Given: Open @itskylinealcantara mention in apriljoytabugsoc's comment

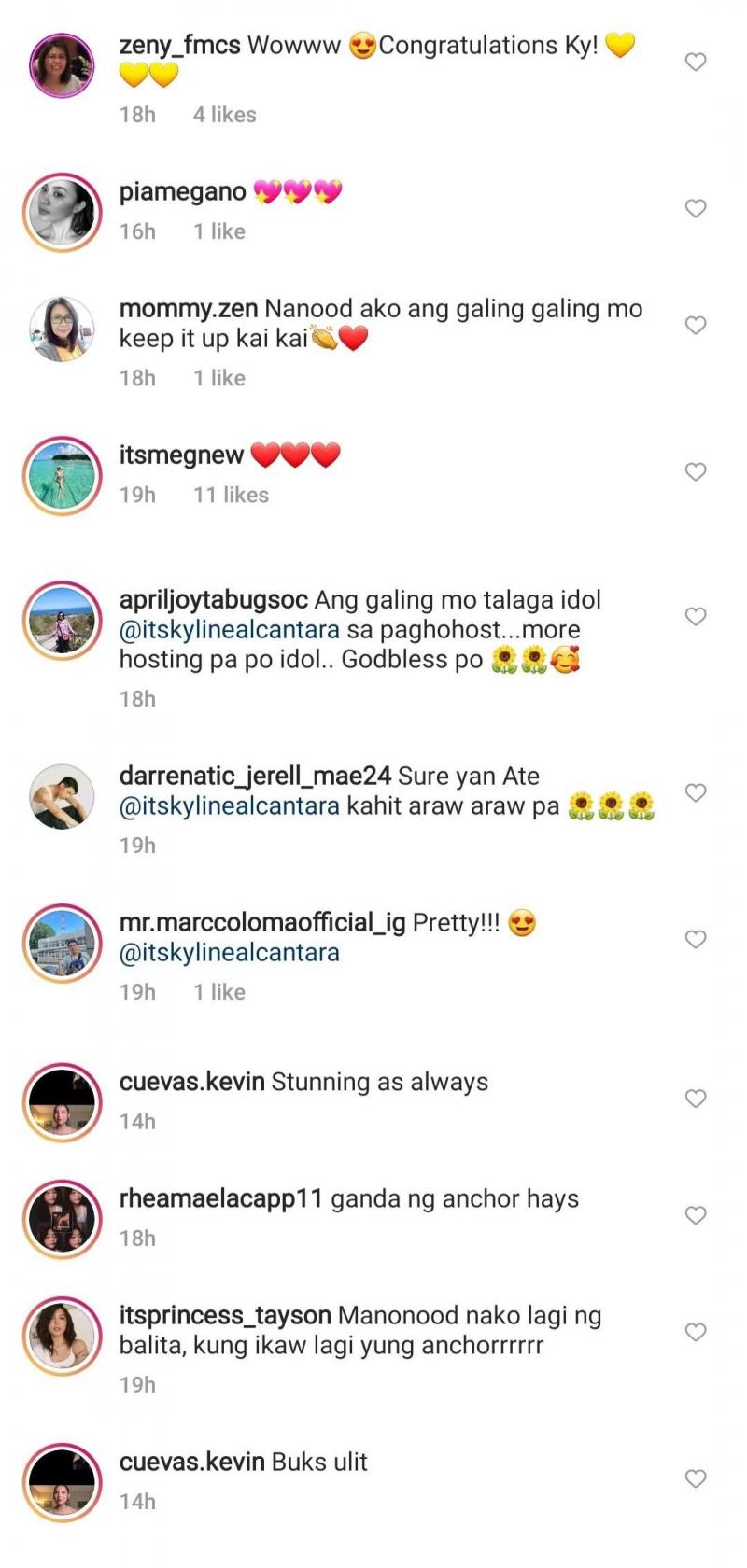Looking at the screenshot, I should 229,630.
